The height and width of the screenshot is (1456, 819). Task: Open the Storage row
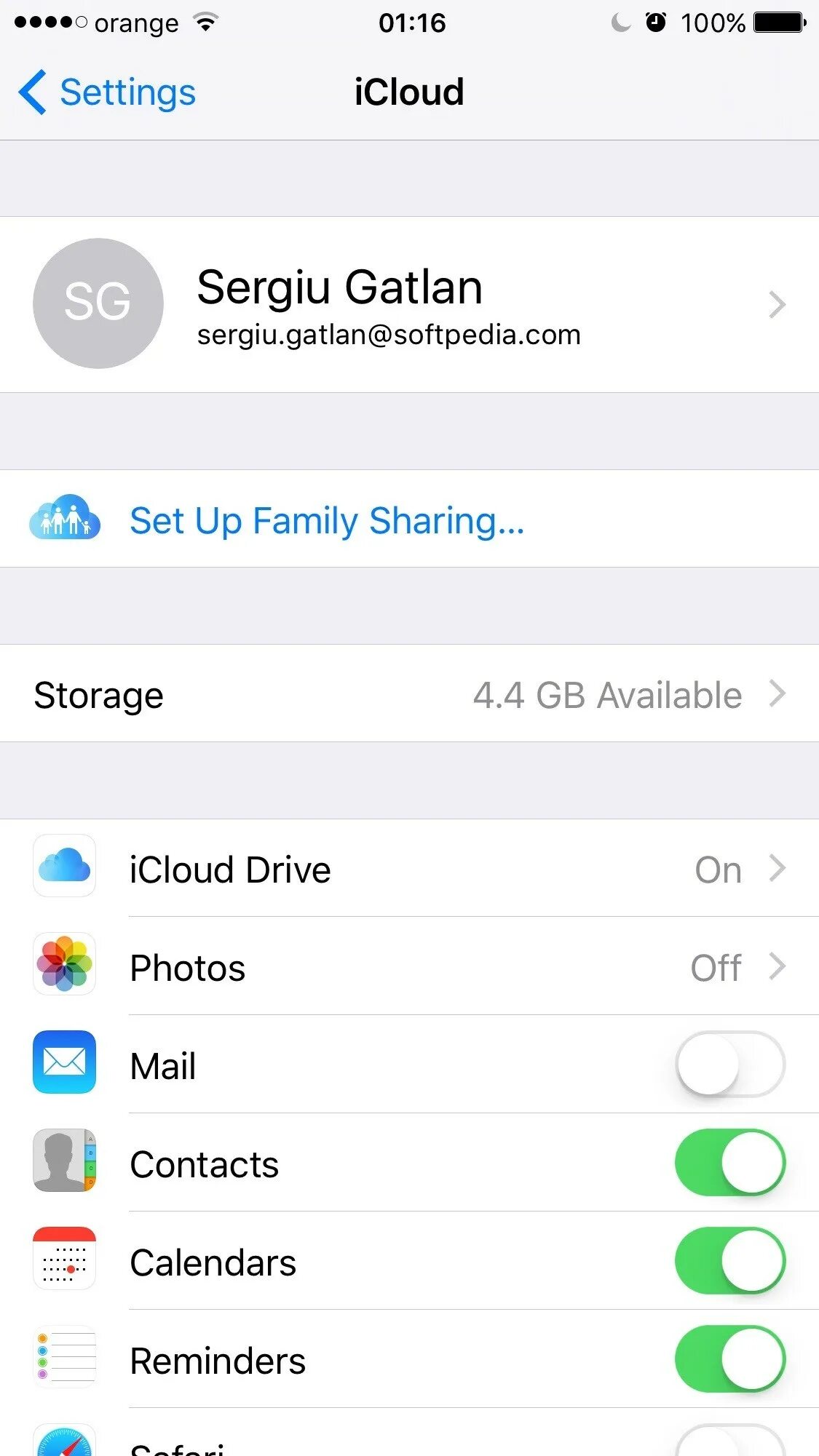tap(409, 693)
